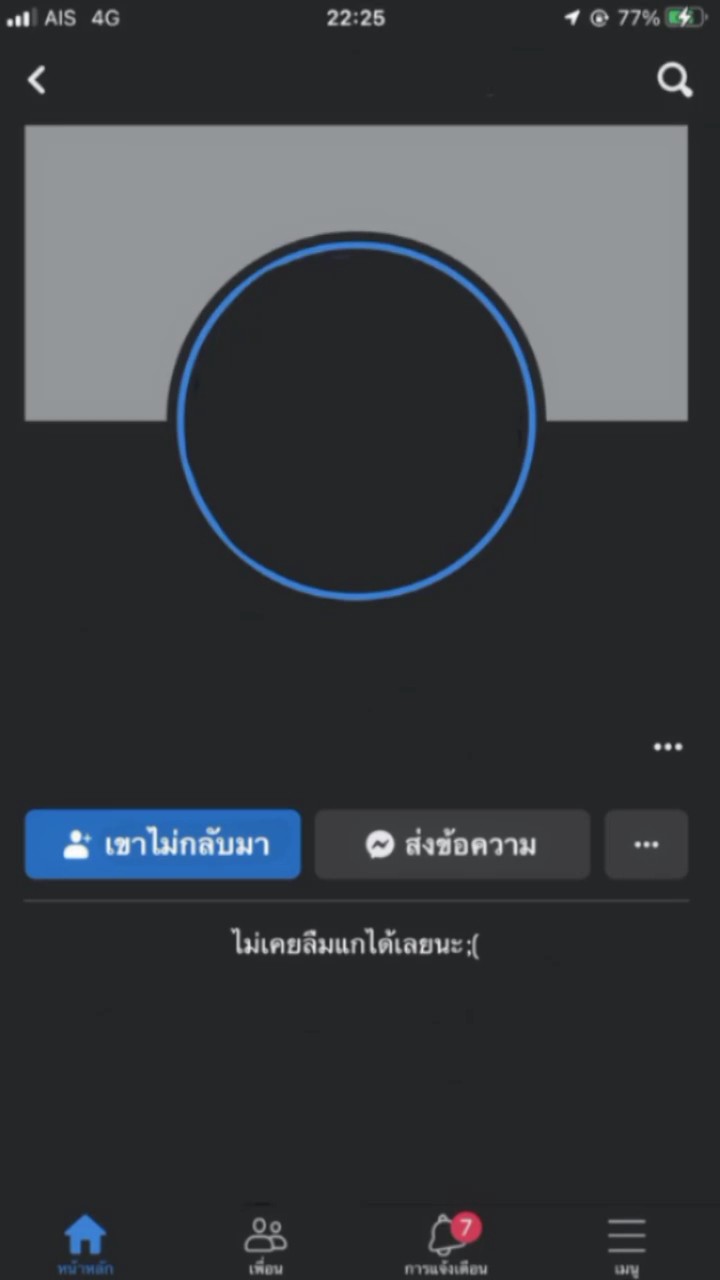Viewport: 720px width, 1280px height.
Task: Switch to the หน้าหลัก home tab
Action: (85, 1245)
